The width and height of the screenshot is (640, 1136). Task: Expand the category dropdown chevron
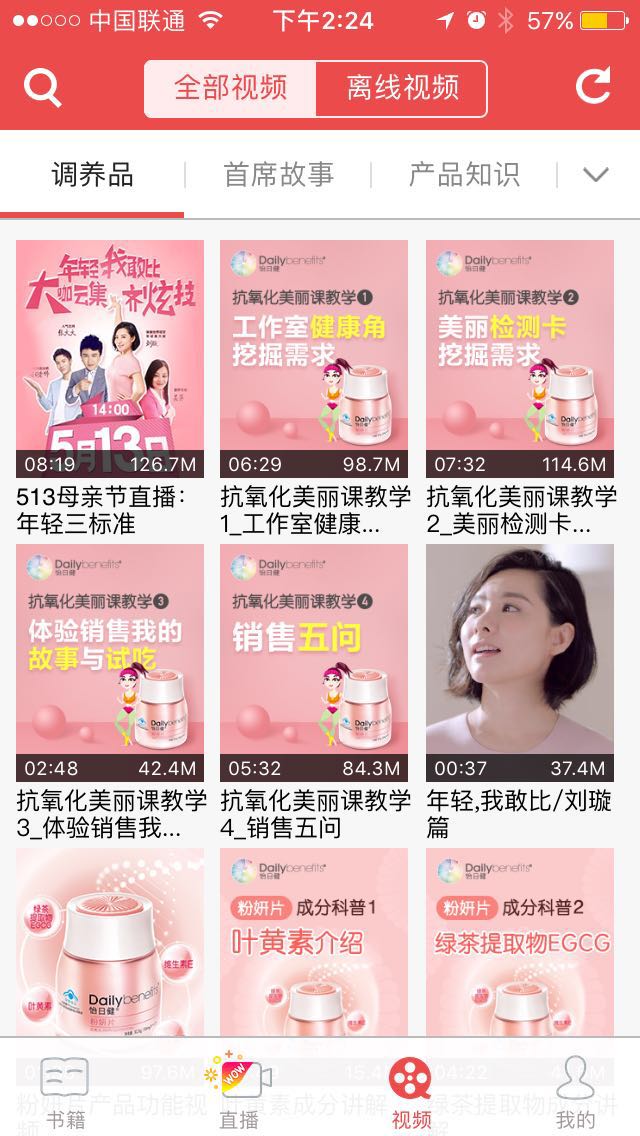coord(596,175)
